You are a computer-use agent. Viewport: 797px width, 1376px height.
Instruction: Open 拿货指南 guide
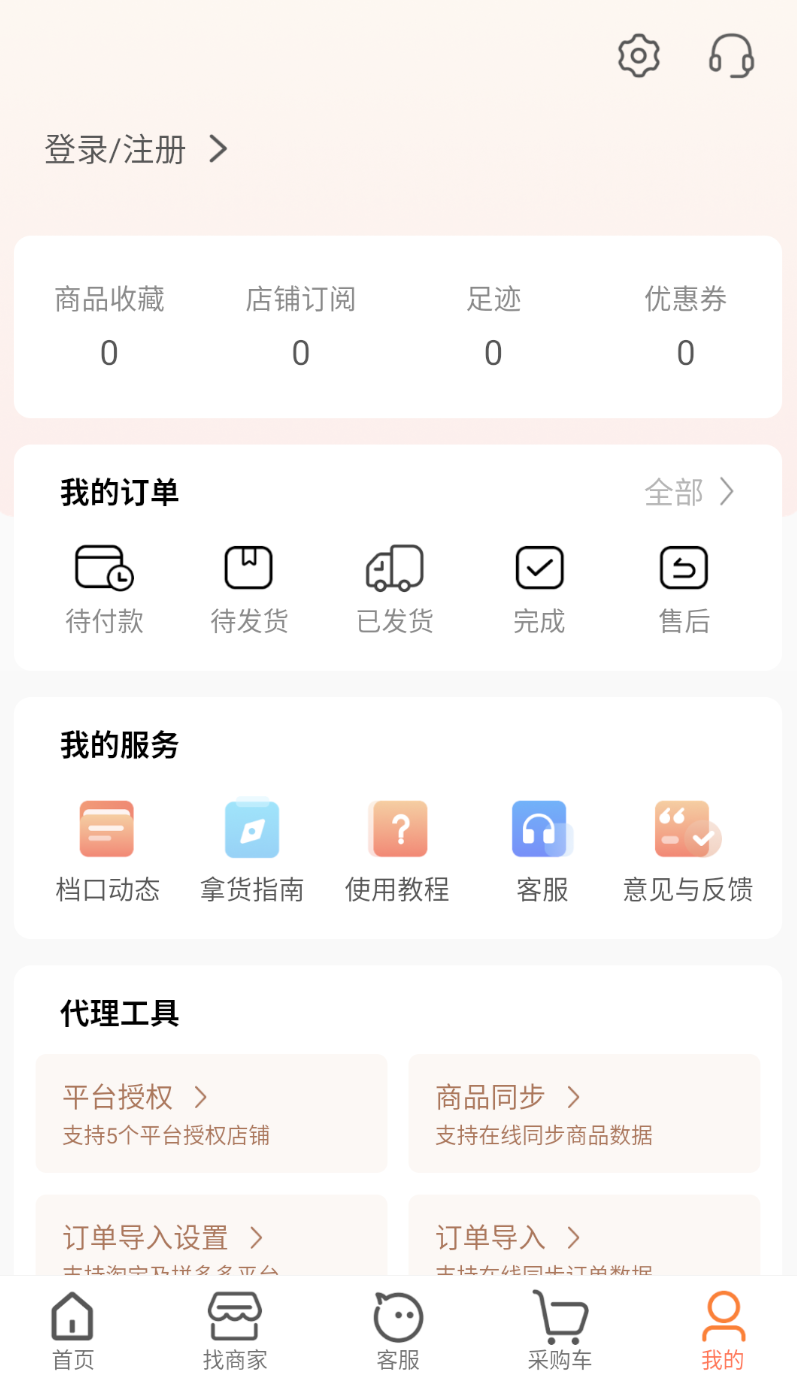tap(252, 852)
